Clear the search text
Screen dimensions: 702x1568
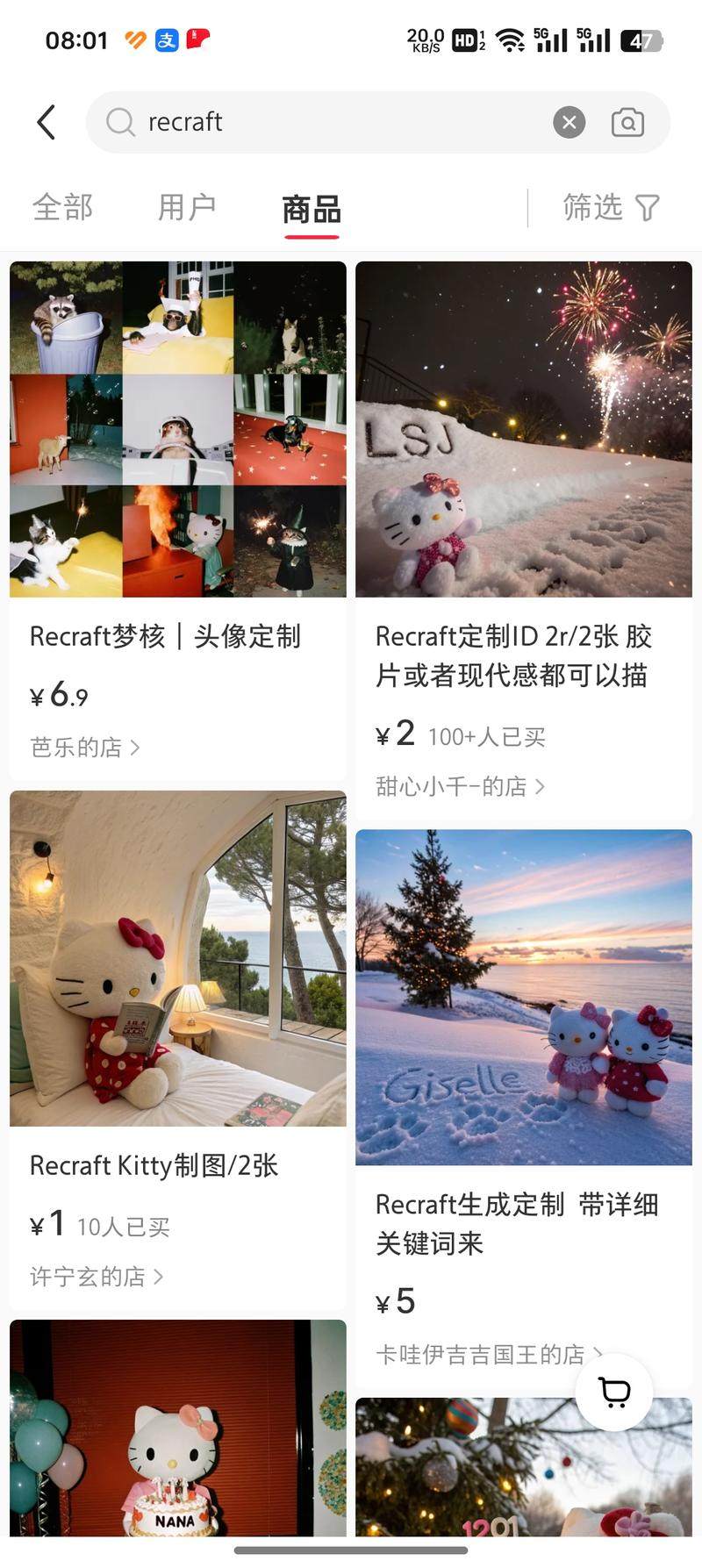coord(569,122)
